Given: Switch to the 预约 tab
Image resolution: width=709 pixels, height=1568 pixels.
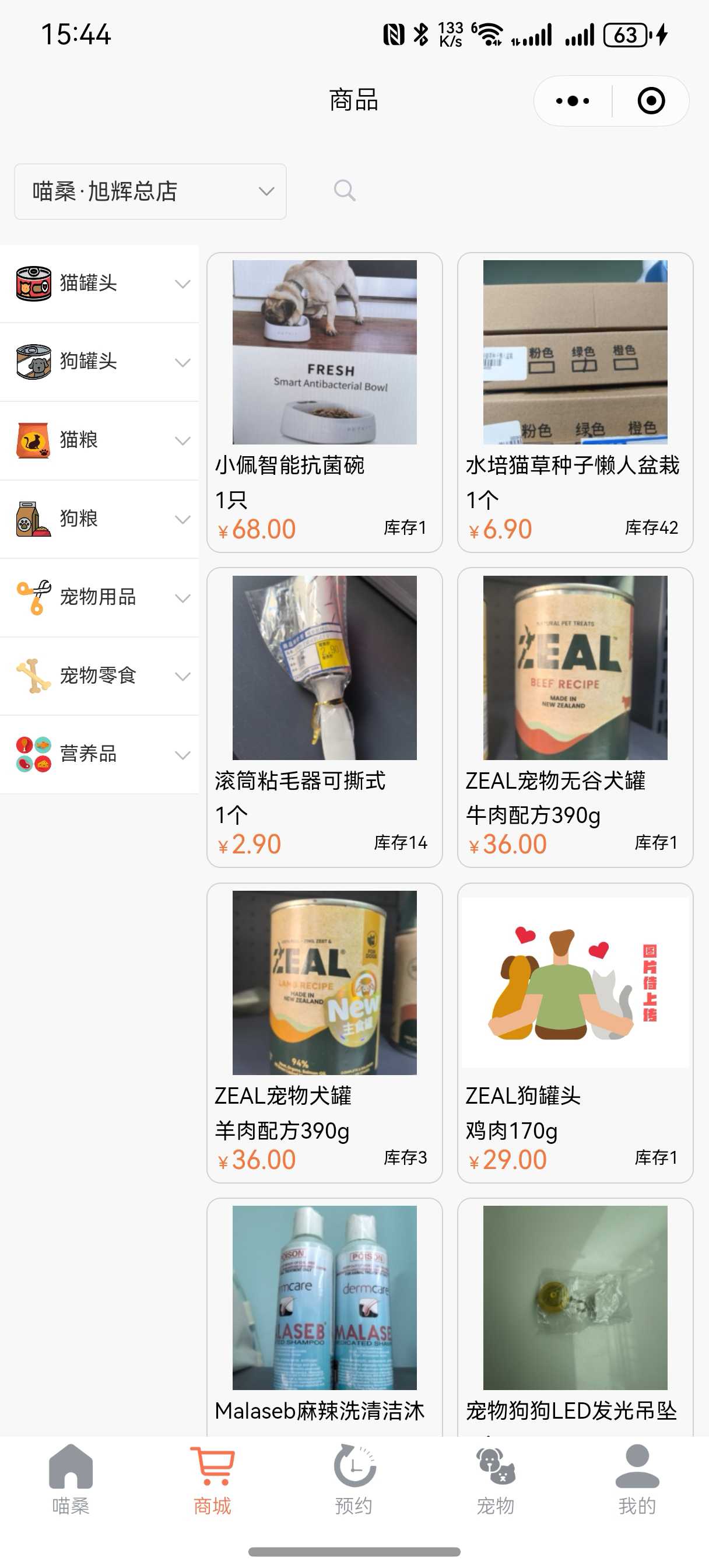Looking at the screenshot, I should tap(354, 1479).
